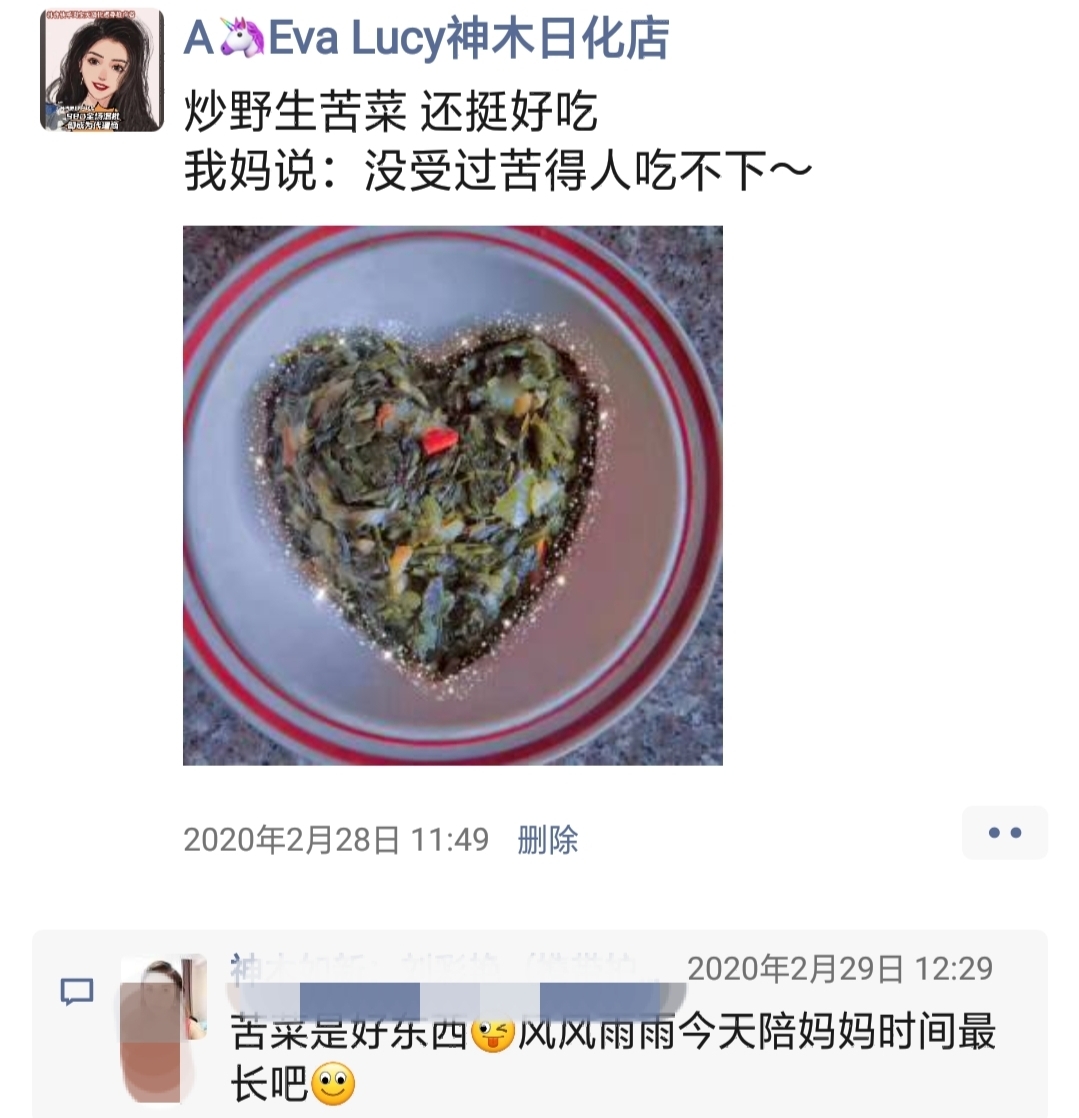Tap 删除 to delete this post
Image resolution: width=1079 pixels, height=1118 pixels.
tap(547, 839)
